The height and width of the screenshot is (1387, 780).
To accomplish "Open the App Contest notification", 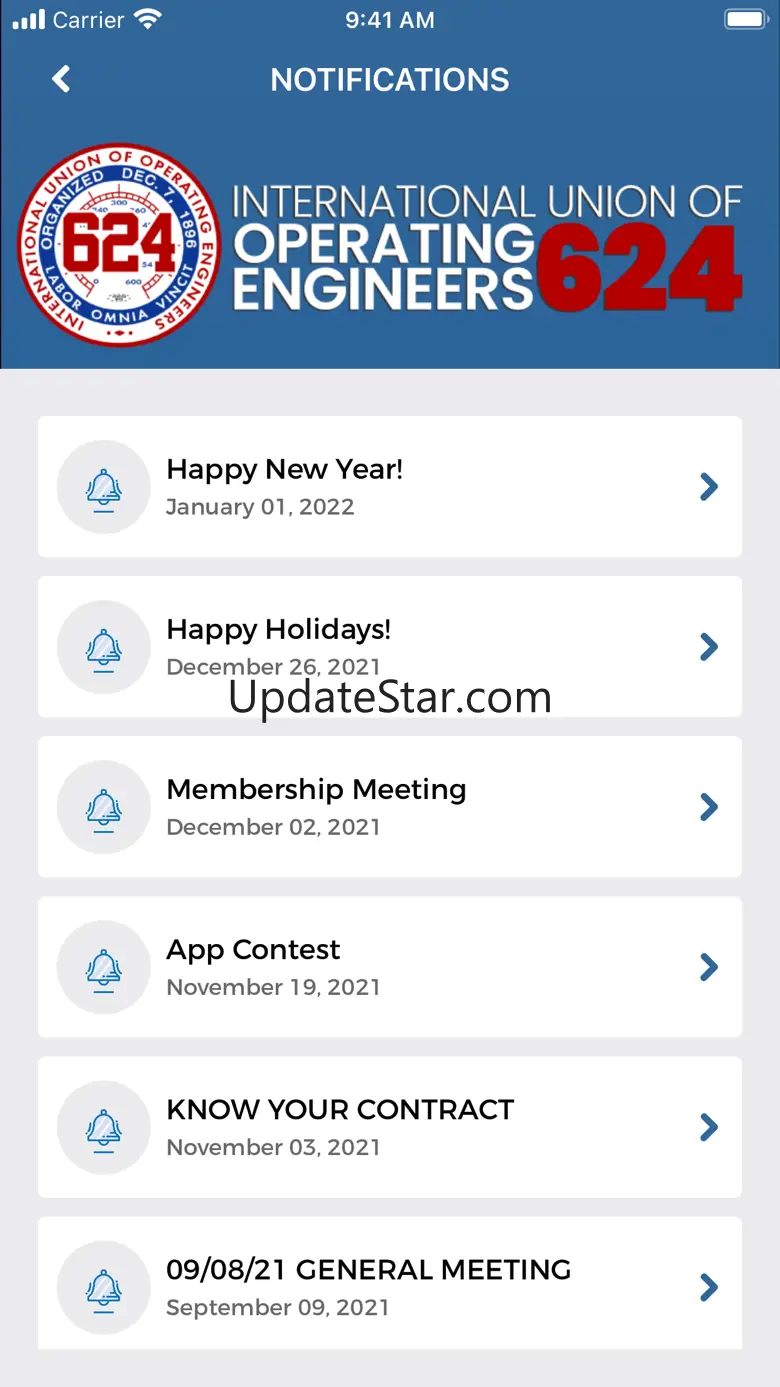I will 390,967.
